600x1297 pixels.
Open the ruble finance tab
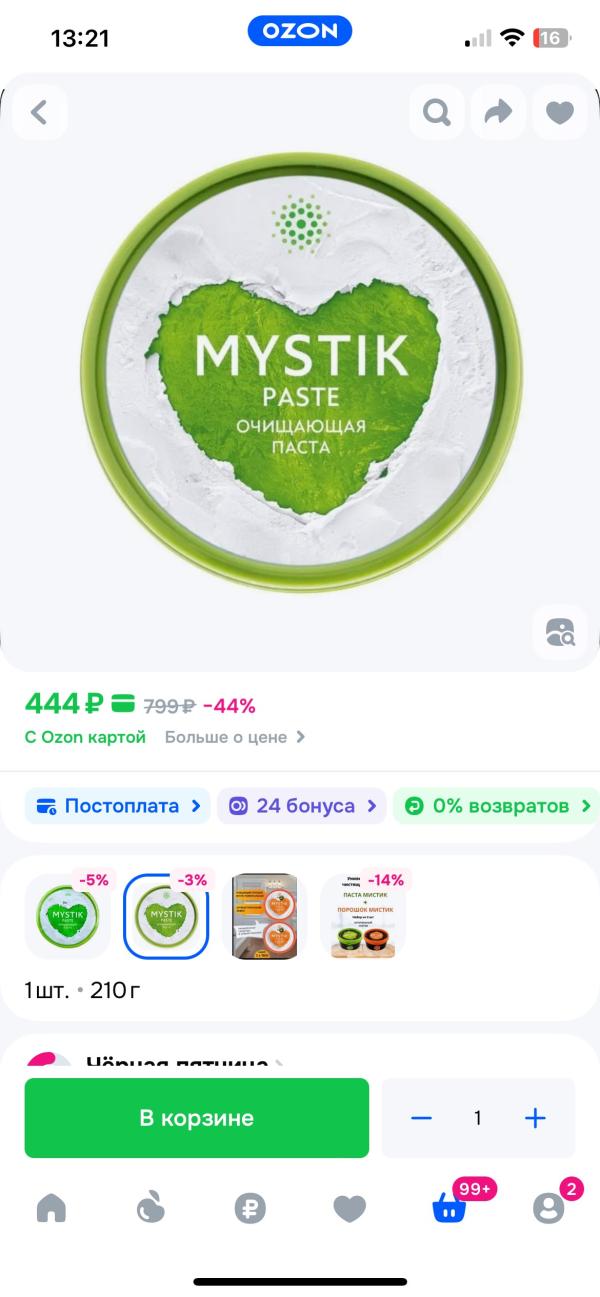pyautogui.click(x=250, y=1209)
